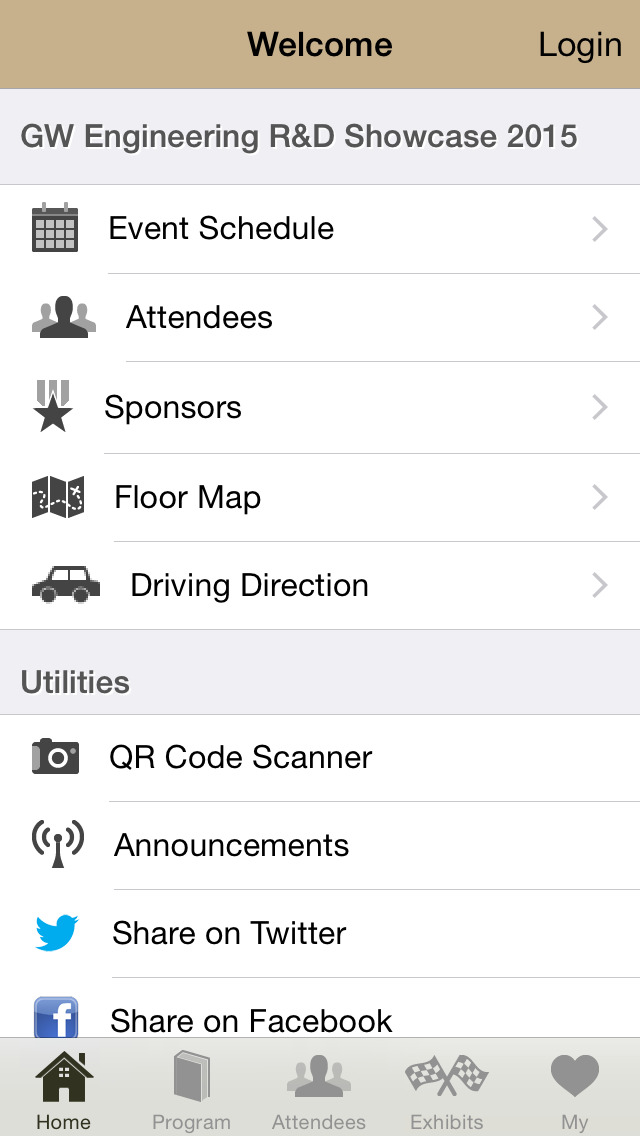640x1136 pixels.
Task: Open the Event Schedule row
Action: (x=320, y=229)
